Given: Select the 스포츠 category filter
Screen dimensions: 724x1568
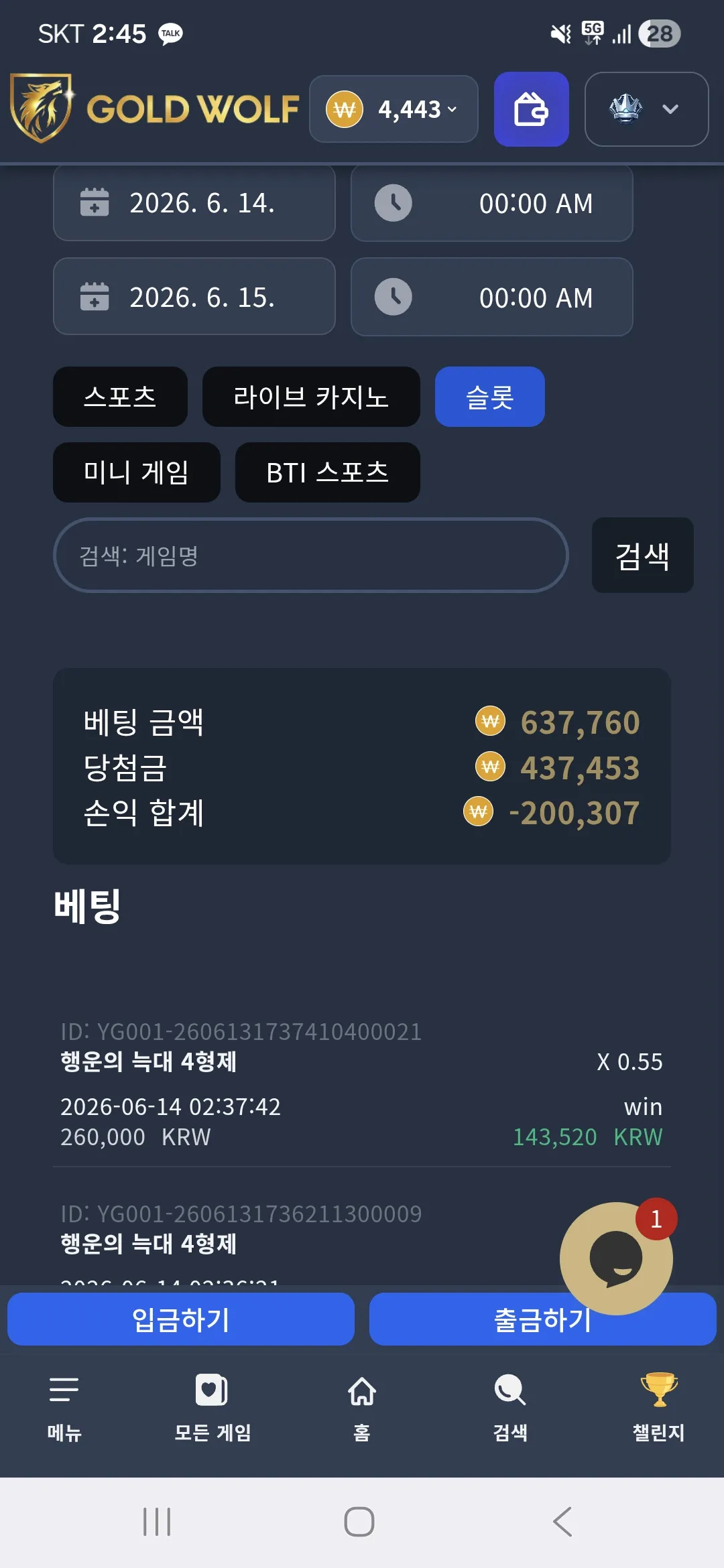Looking at the screenshot, I should click(120, 397).
